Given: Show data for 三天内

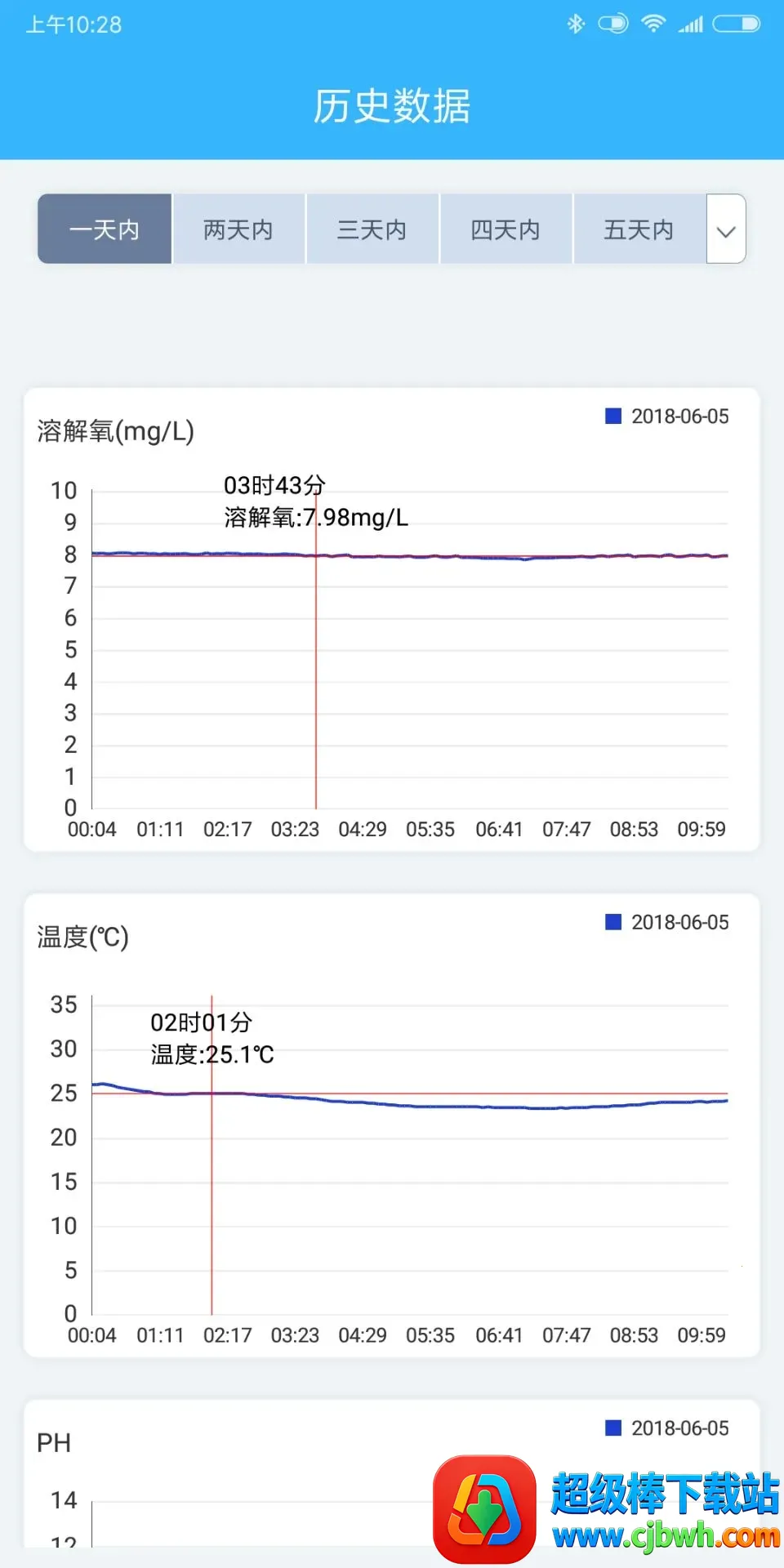Looking at the screenshot, I should 372,229.
